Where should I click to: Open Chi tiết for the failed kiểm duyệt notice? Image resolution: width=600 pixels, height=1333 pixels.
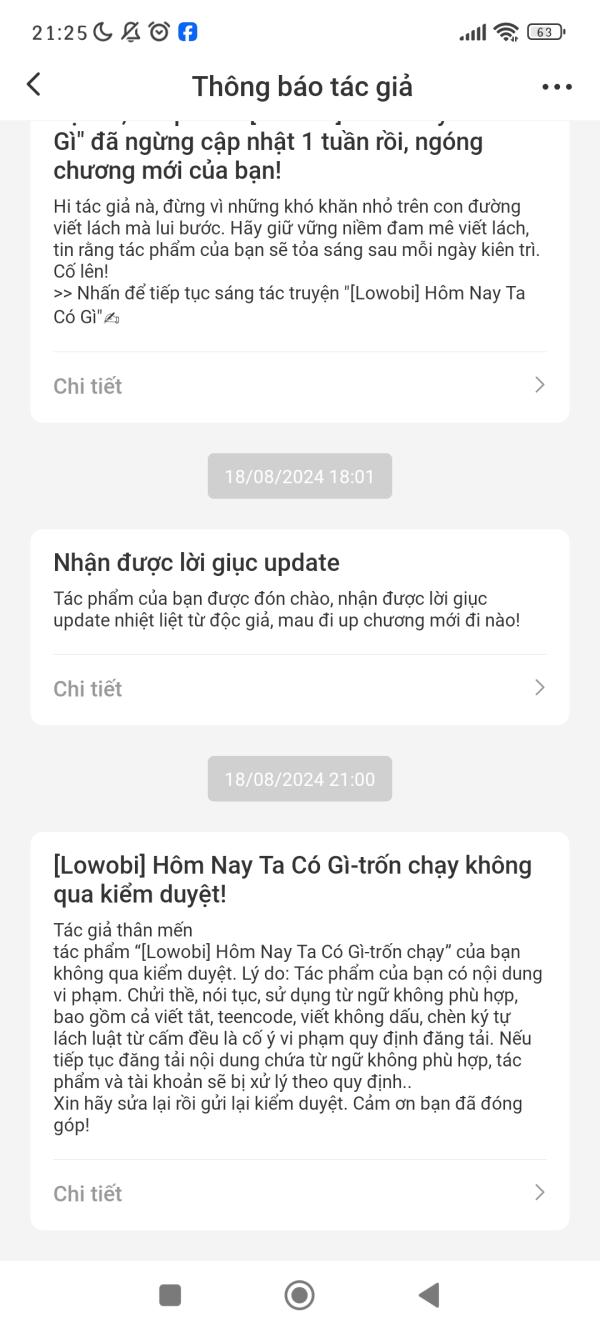(300, 1193)
